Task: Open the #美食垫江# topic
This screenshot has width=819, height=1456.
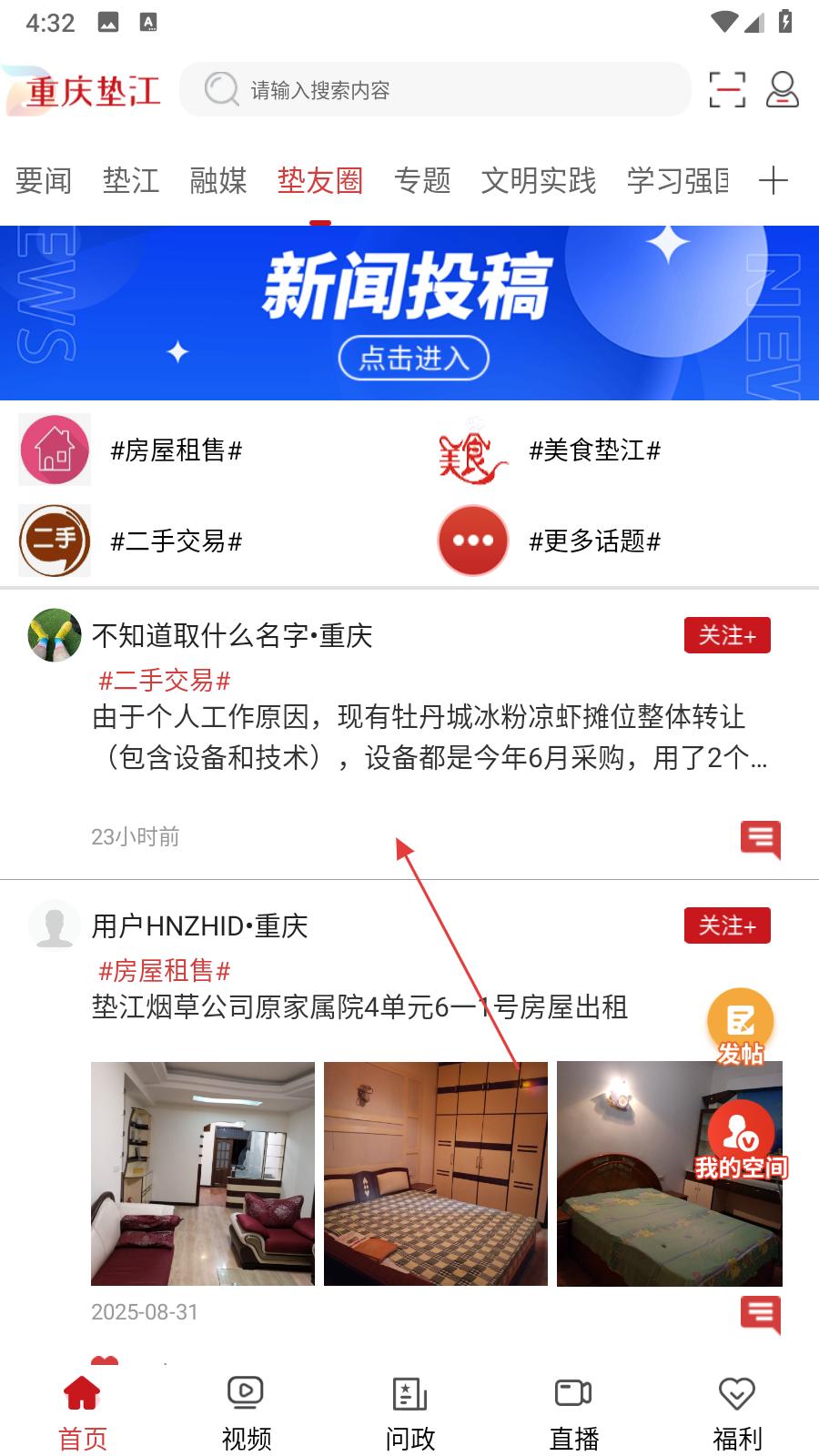Action: coord(594,450)
